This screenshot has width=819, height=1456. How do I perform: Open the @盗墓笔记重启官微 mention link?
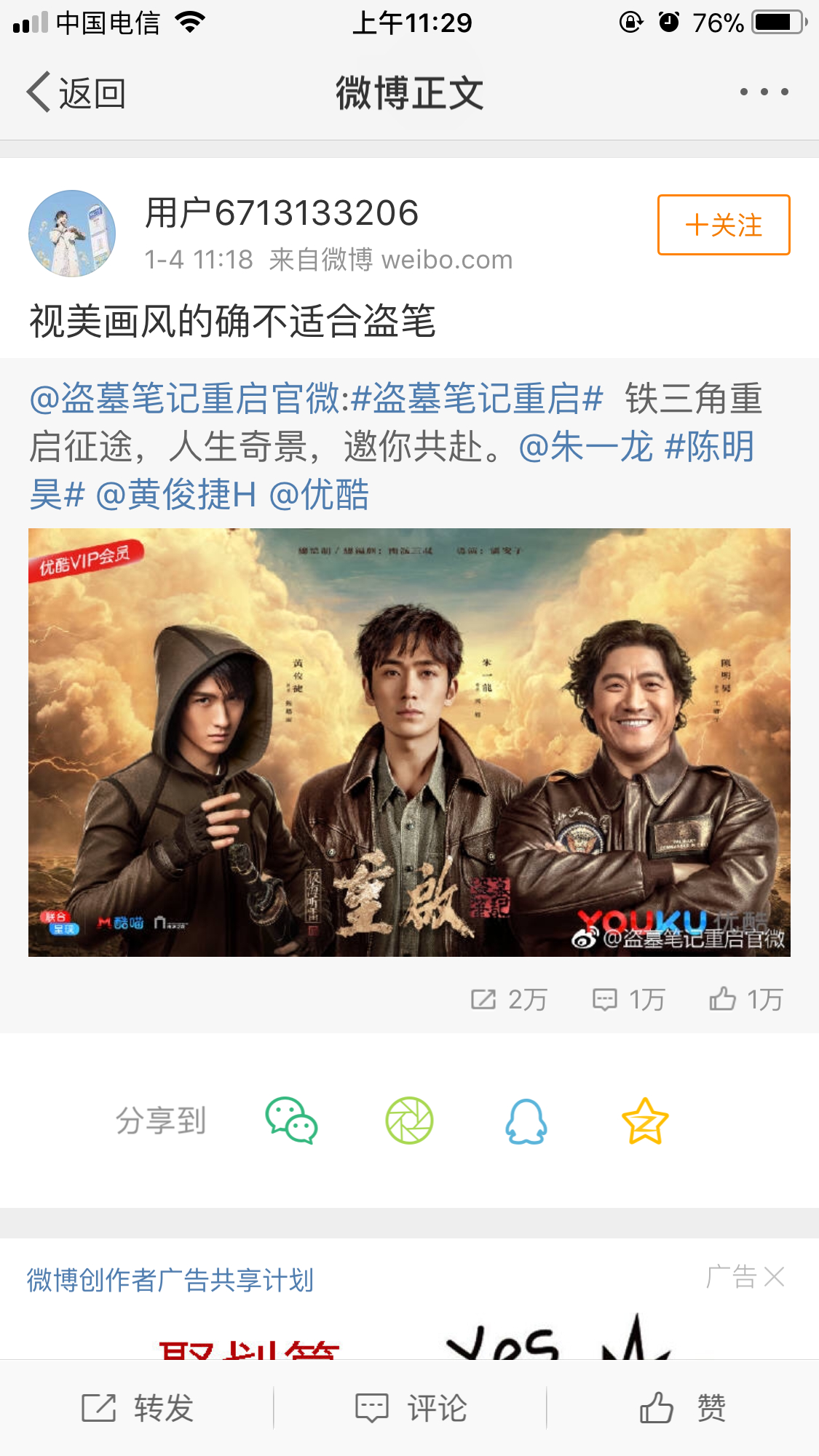[184, 399]
